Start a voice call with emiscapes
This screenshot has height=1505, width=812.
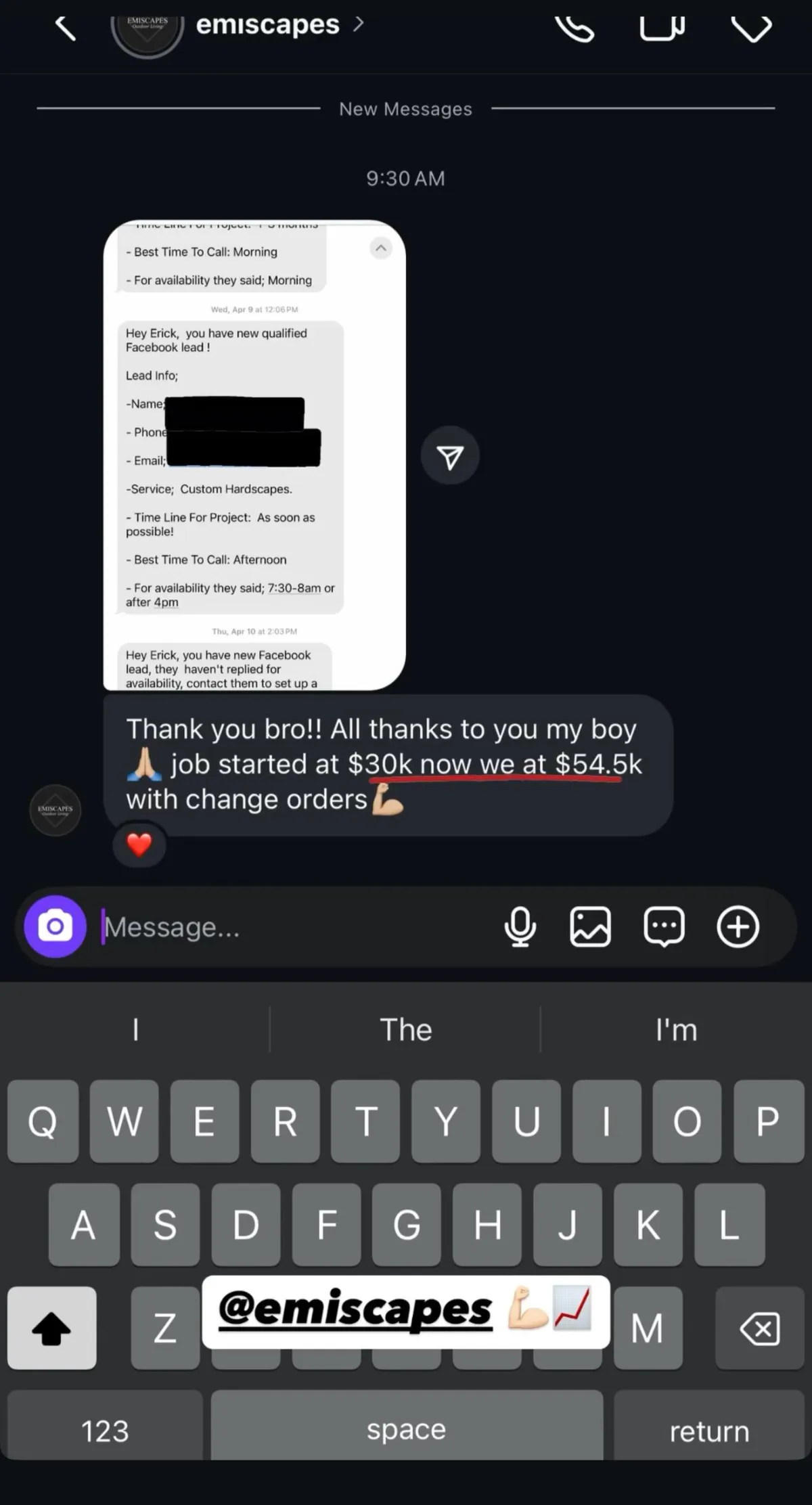574,28
